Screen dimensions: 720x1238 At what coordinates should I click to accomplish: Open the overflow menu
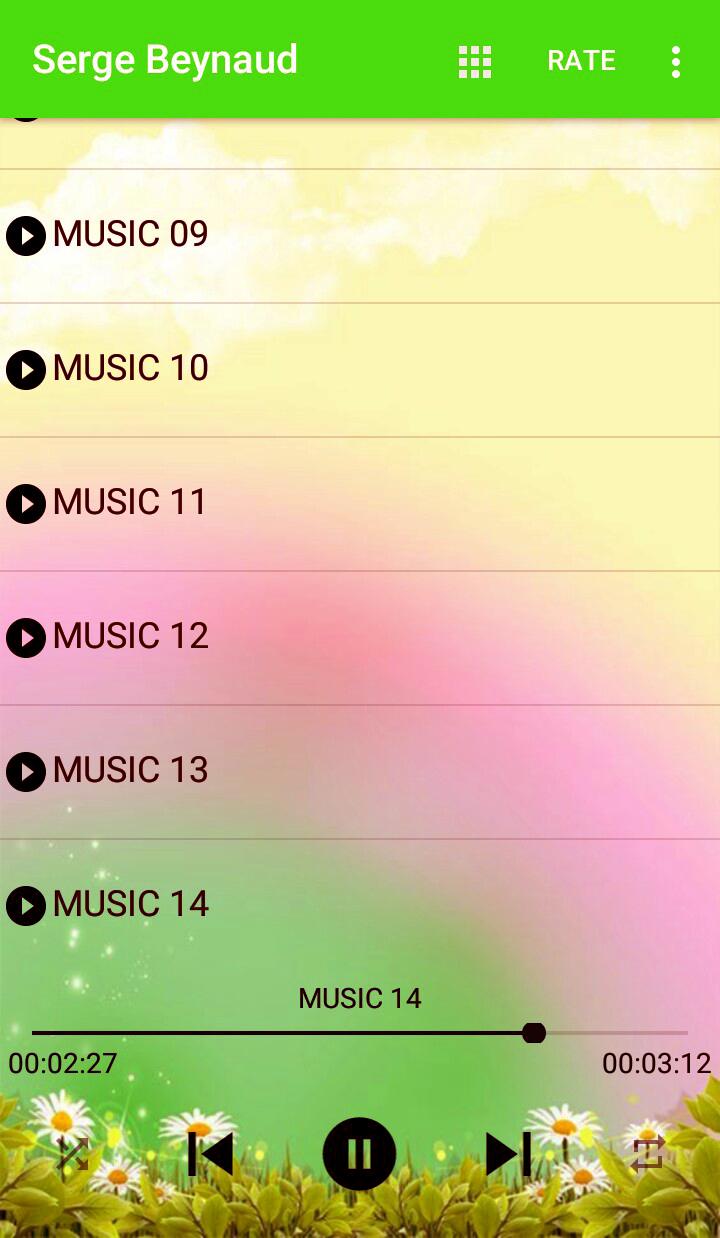tap(676, 61)
